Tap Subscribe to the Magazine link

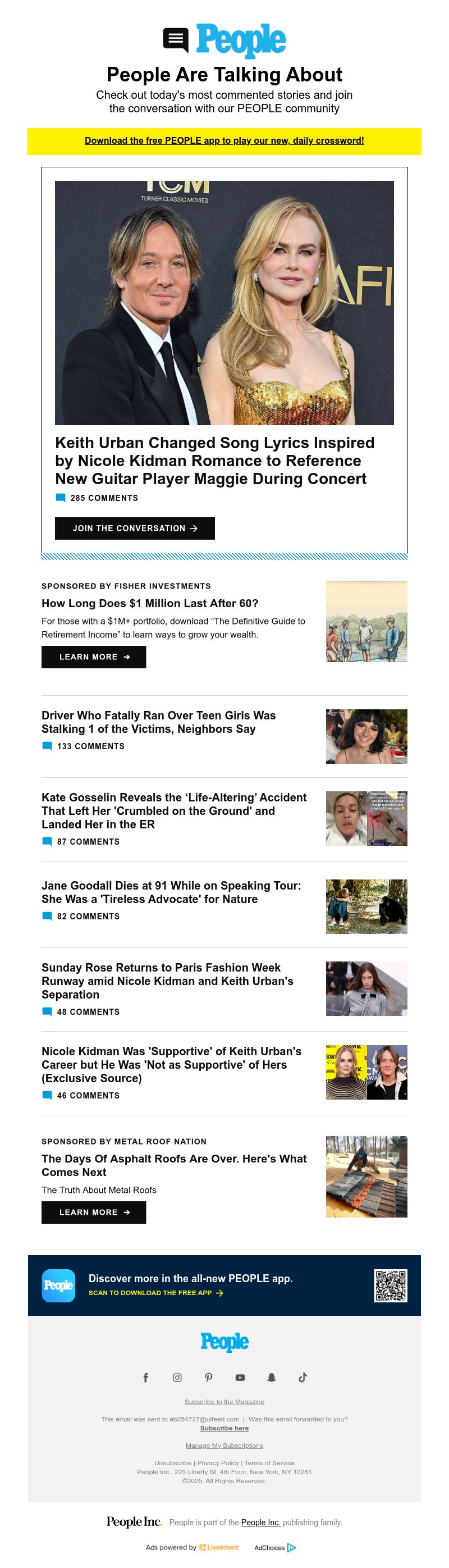coord(224,1401)
